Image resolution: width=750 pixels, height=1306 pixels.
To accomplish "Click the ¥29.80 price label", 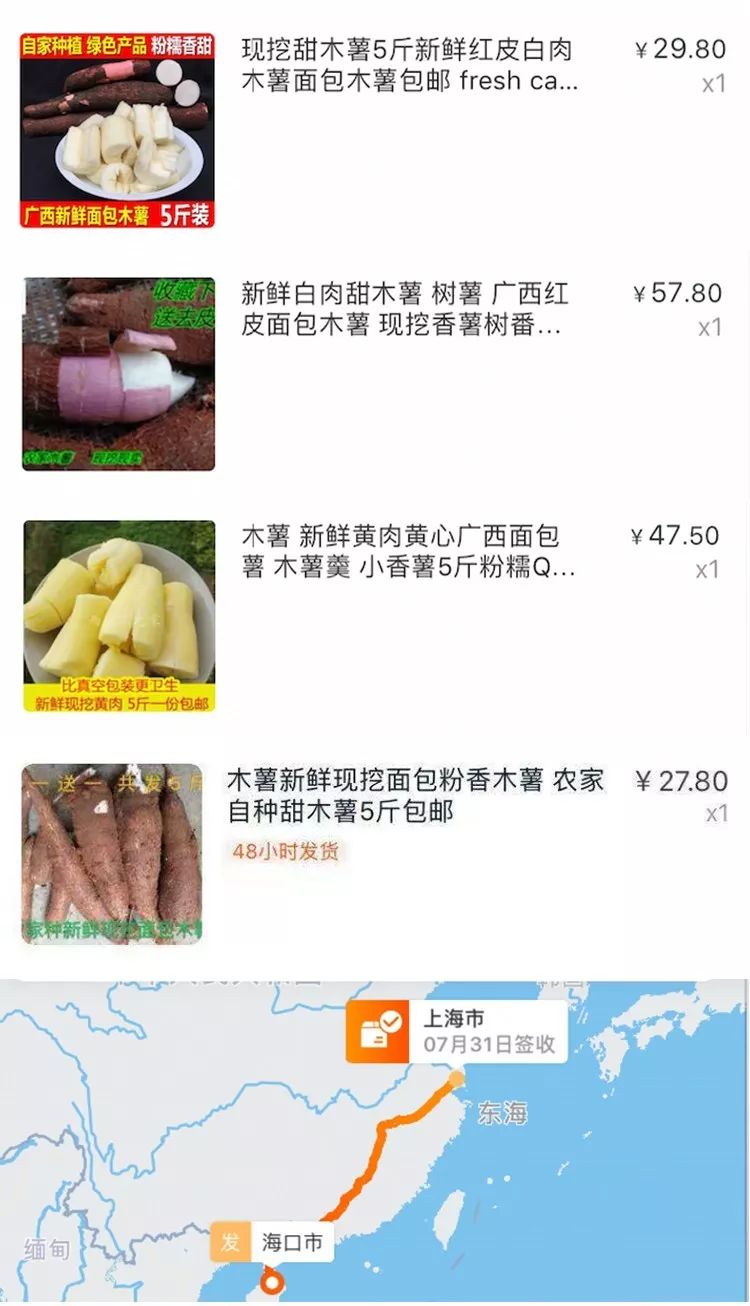I will pos(681,50).
